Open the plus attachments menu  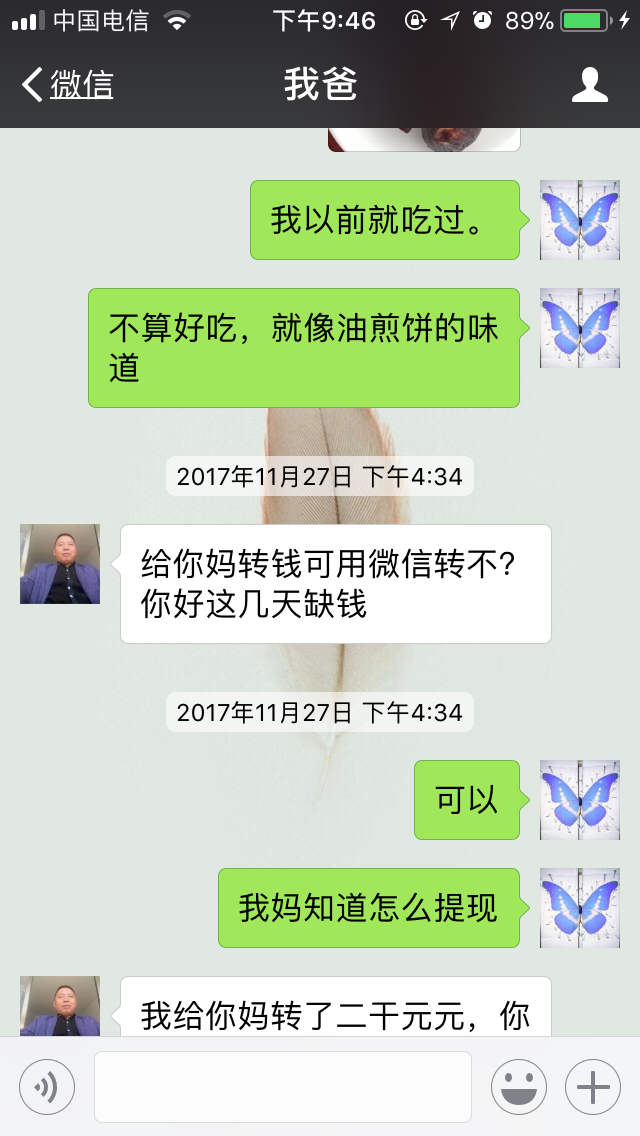point(593,1086)
